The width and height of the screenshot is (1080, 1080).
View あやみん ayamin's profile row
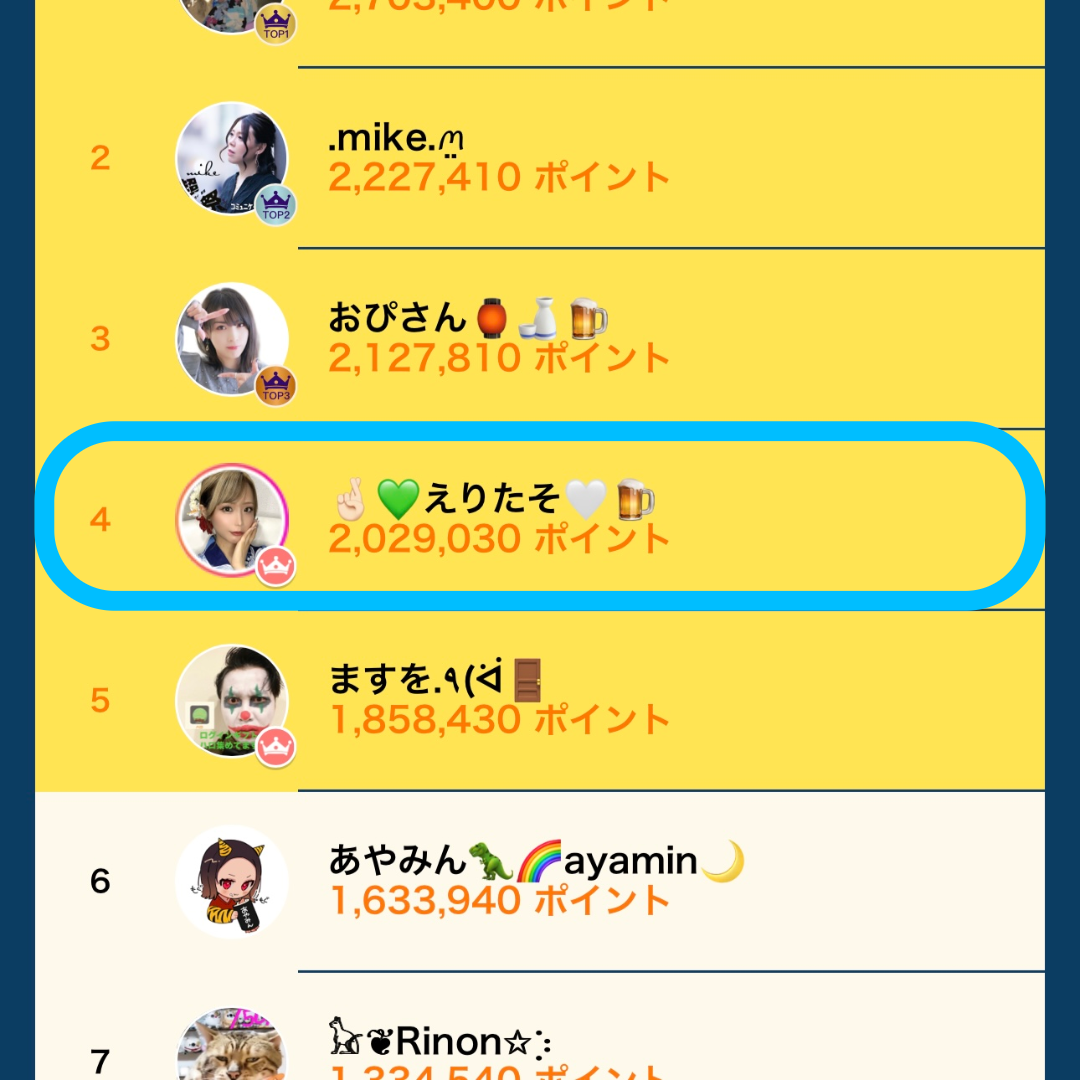point(540,880)
